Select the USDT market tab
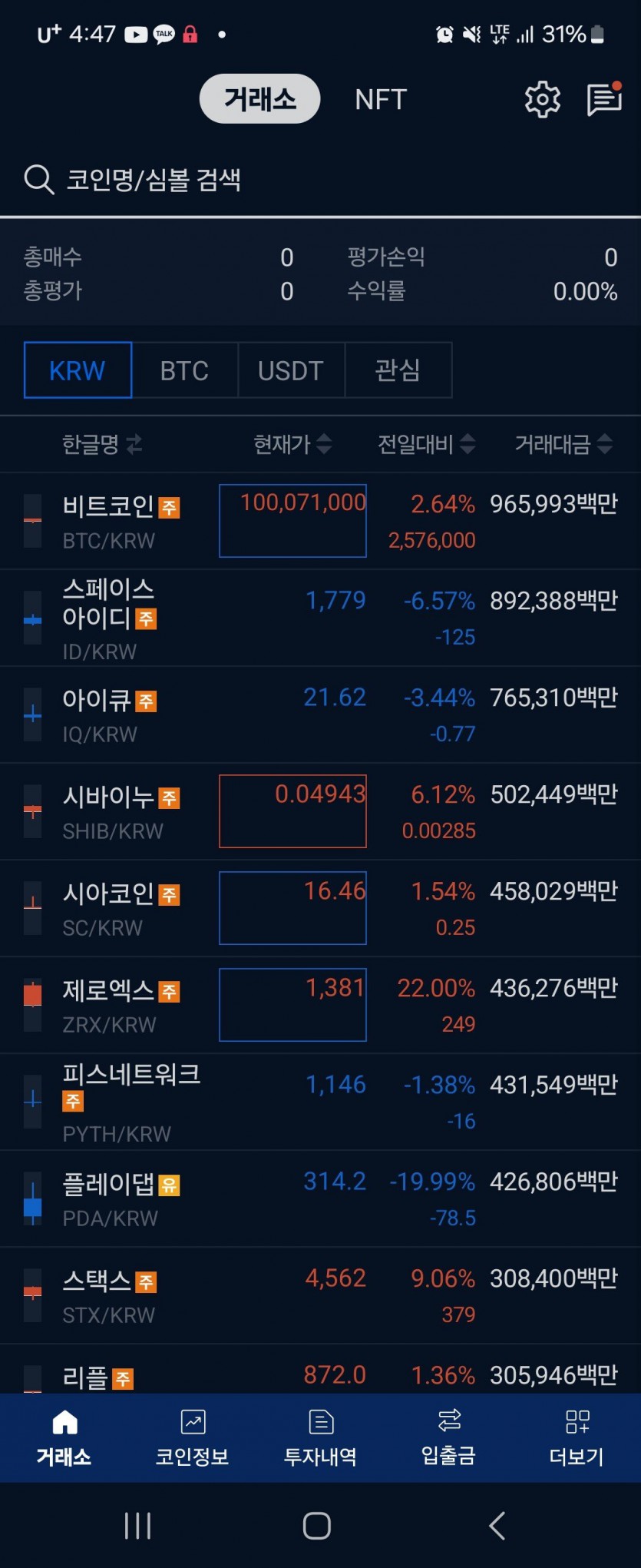Image resolution: width=641 pixels, height=1568 pixels. (291, 370)
